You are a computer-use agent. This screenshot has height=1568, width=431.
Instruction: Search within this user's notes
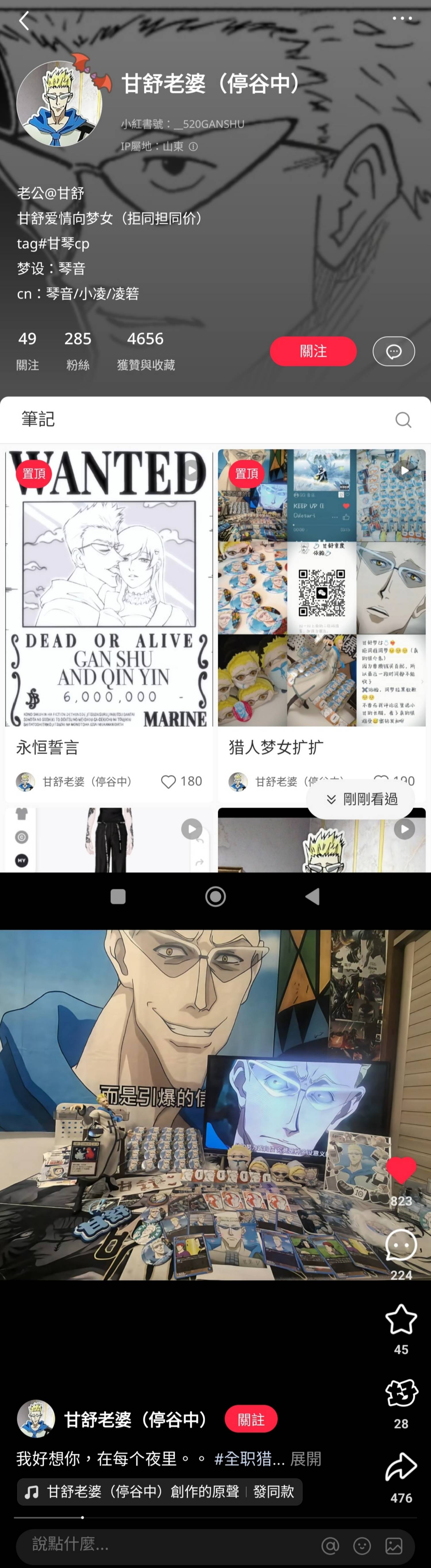pyautogui.click(x=403, y=420)
